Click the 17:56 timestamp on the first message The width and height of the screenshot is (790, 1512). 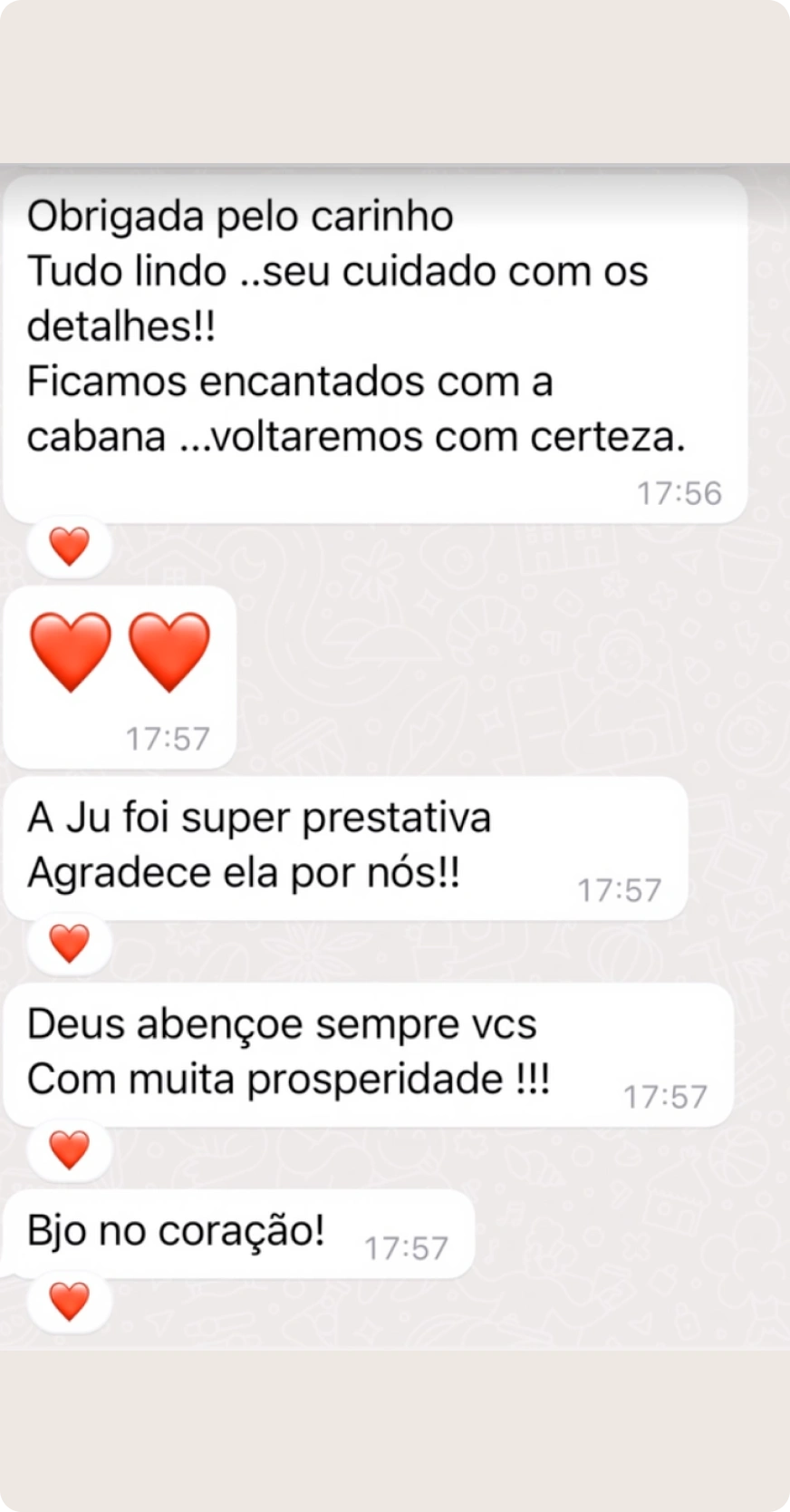pyautogui.click(x=679, y=493)
